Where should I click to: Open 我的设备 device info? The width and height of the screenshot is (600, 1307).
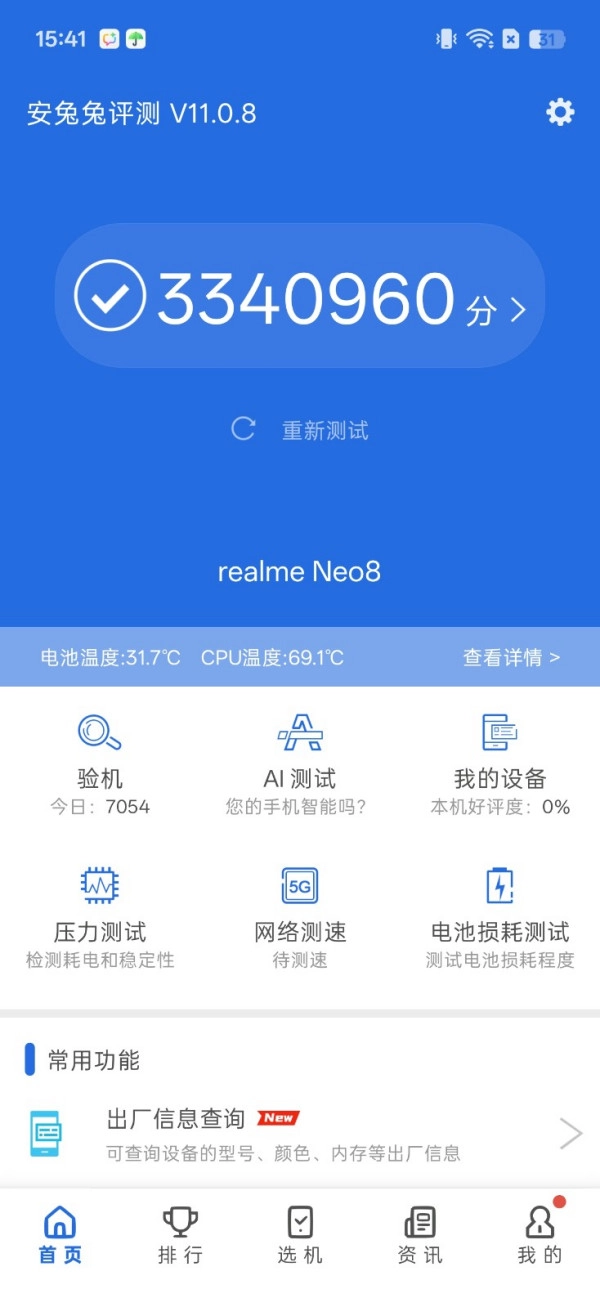point(500,763)
